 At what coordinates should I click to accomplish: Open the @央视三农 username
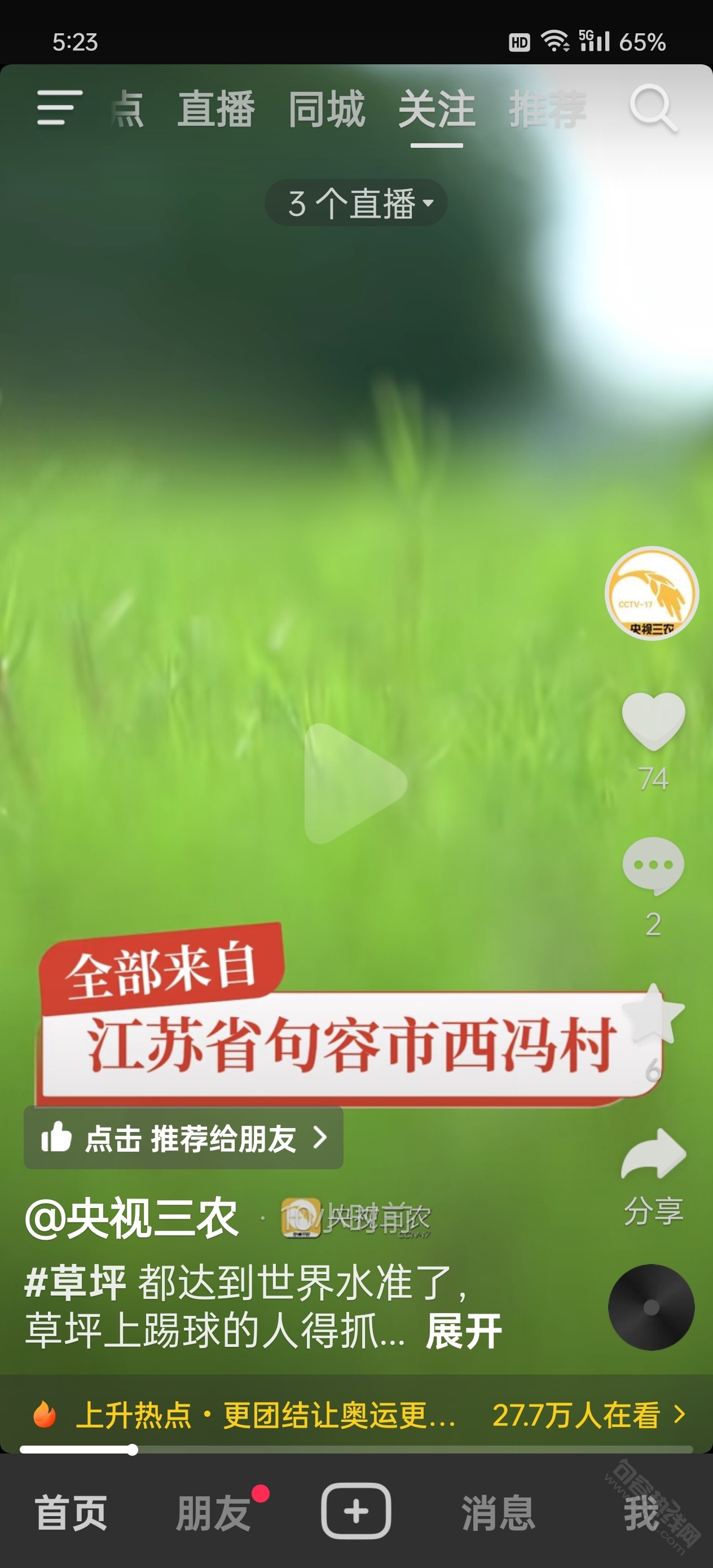coord(131,1218)
